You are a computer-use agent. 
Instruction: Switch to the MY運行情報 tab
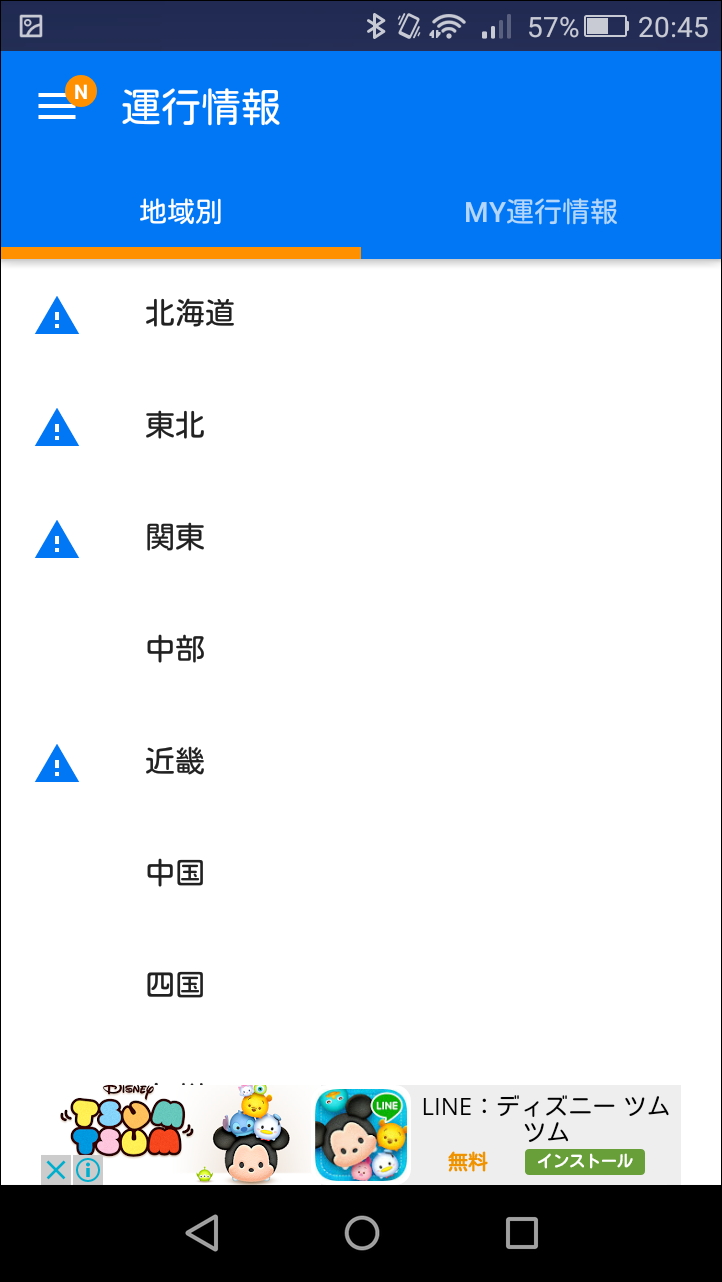(x=541, y=212)
